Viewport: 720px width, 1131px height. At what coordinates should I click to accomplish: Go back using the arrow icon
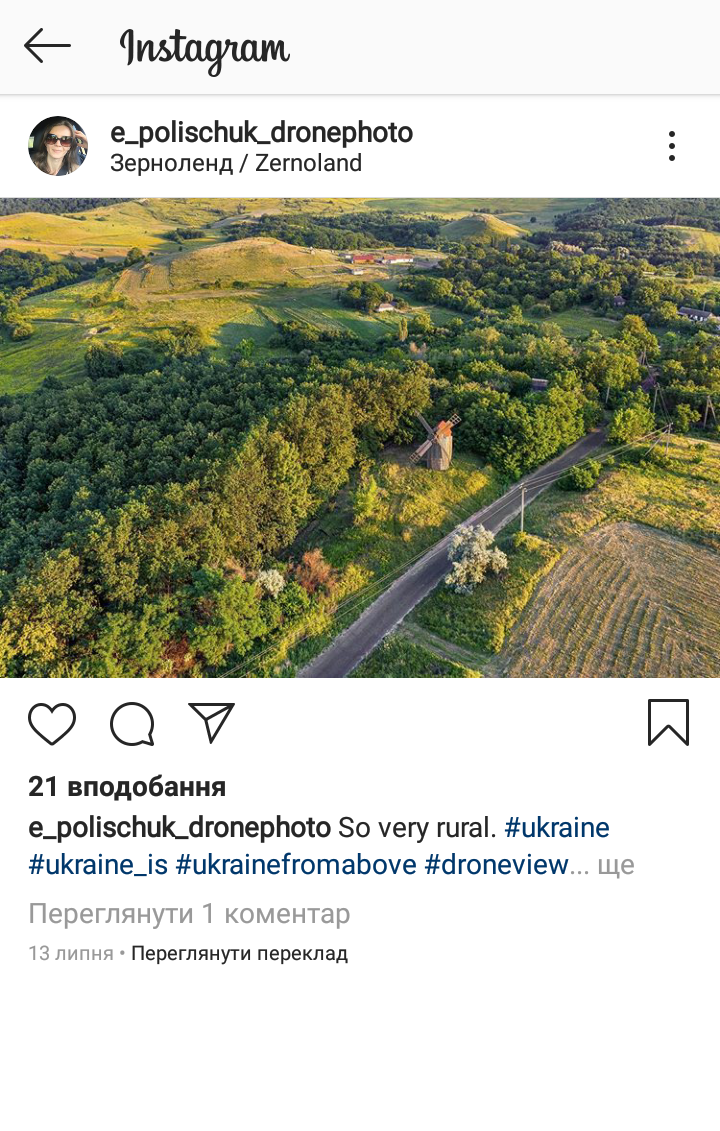(47, 46)
